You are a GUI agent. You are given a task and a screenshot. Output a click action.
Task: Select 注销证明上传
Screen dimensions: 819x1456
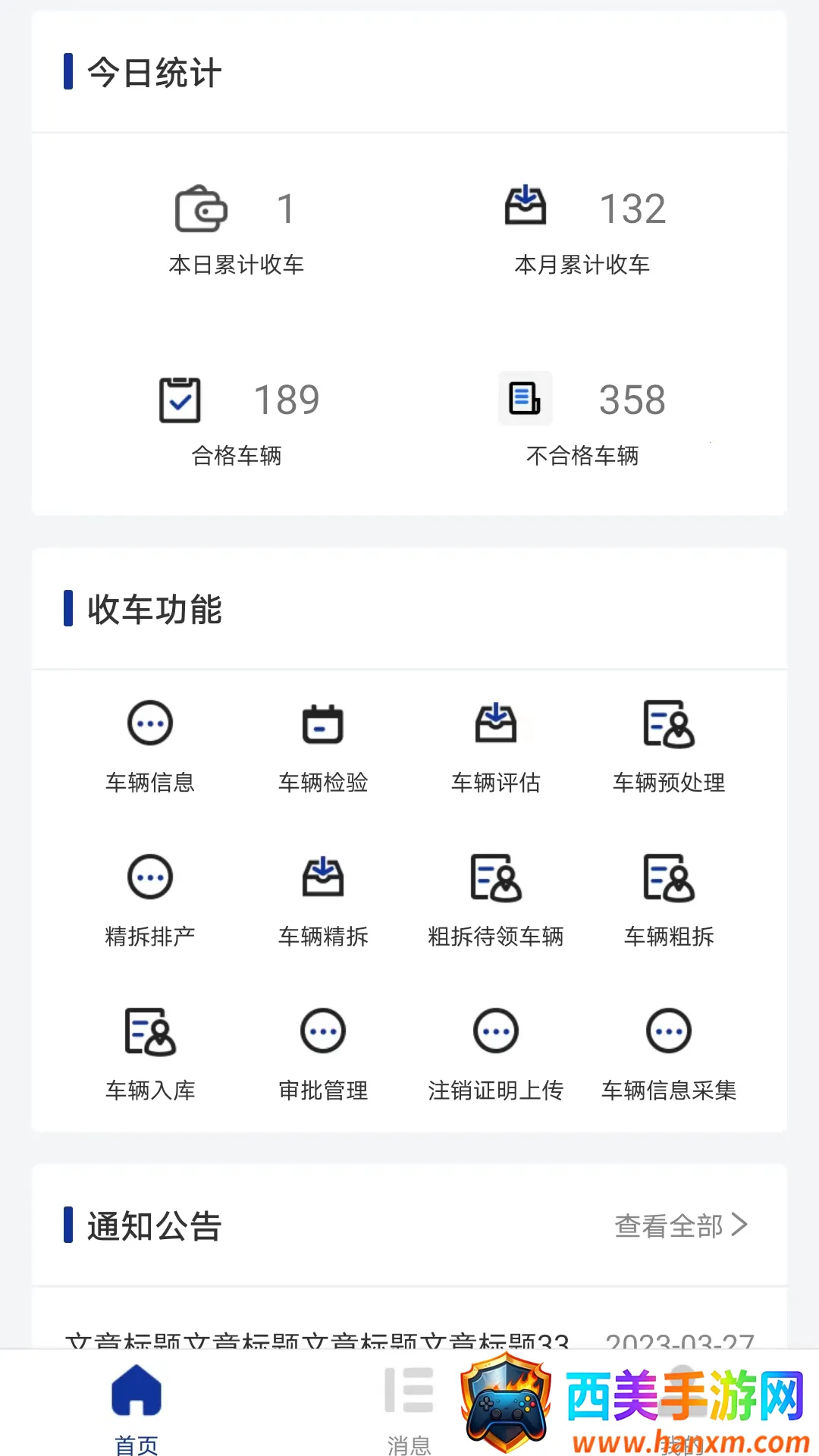(496, 1053)
